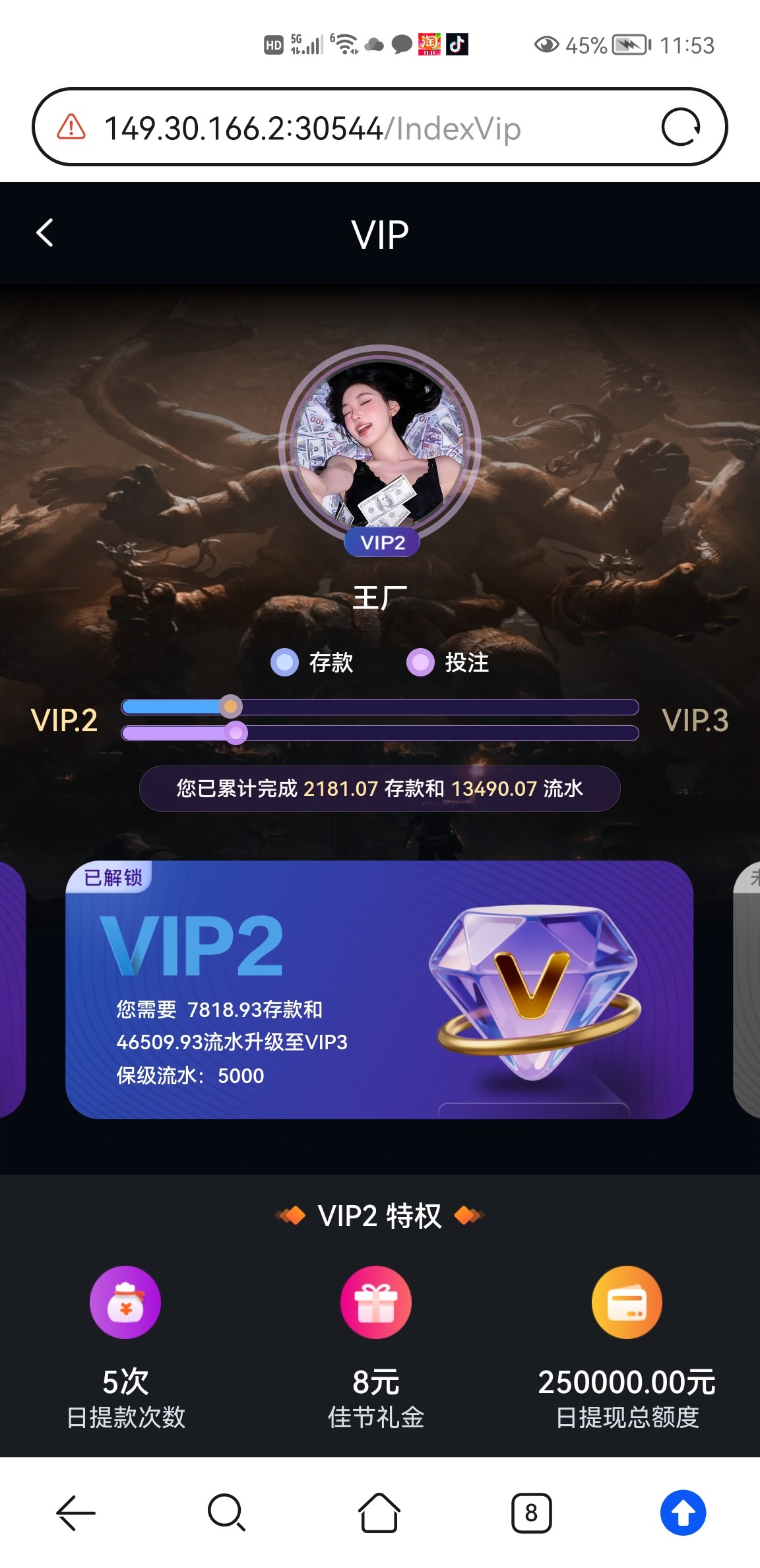Reload the page in the address bar

(x=680, y=127)
